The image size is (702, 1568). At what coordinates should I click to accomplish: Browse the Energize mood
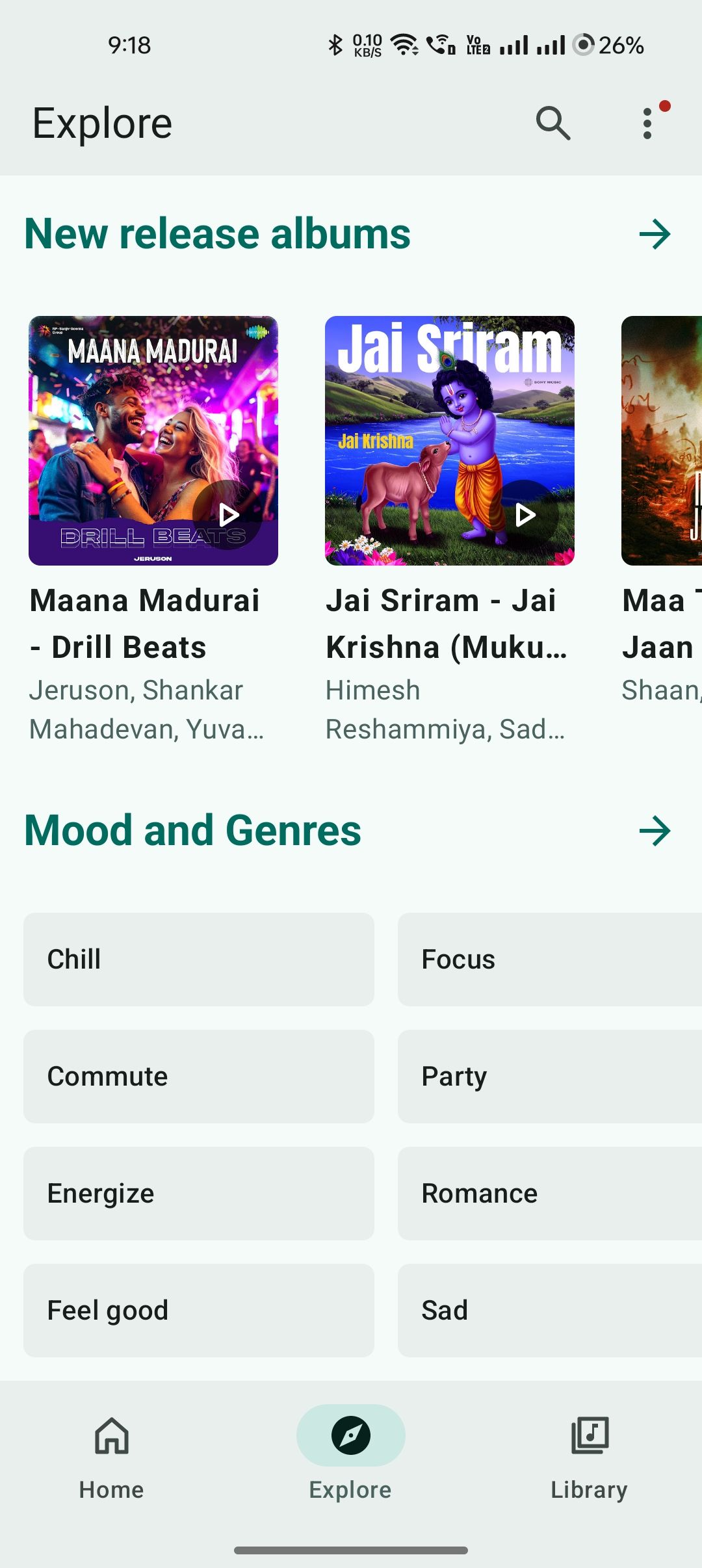(x=199, y=1194)
